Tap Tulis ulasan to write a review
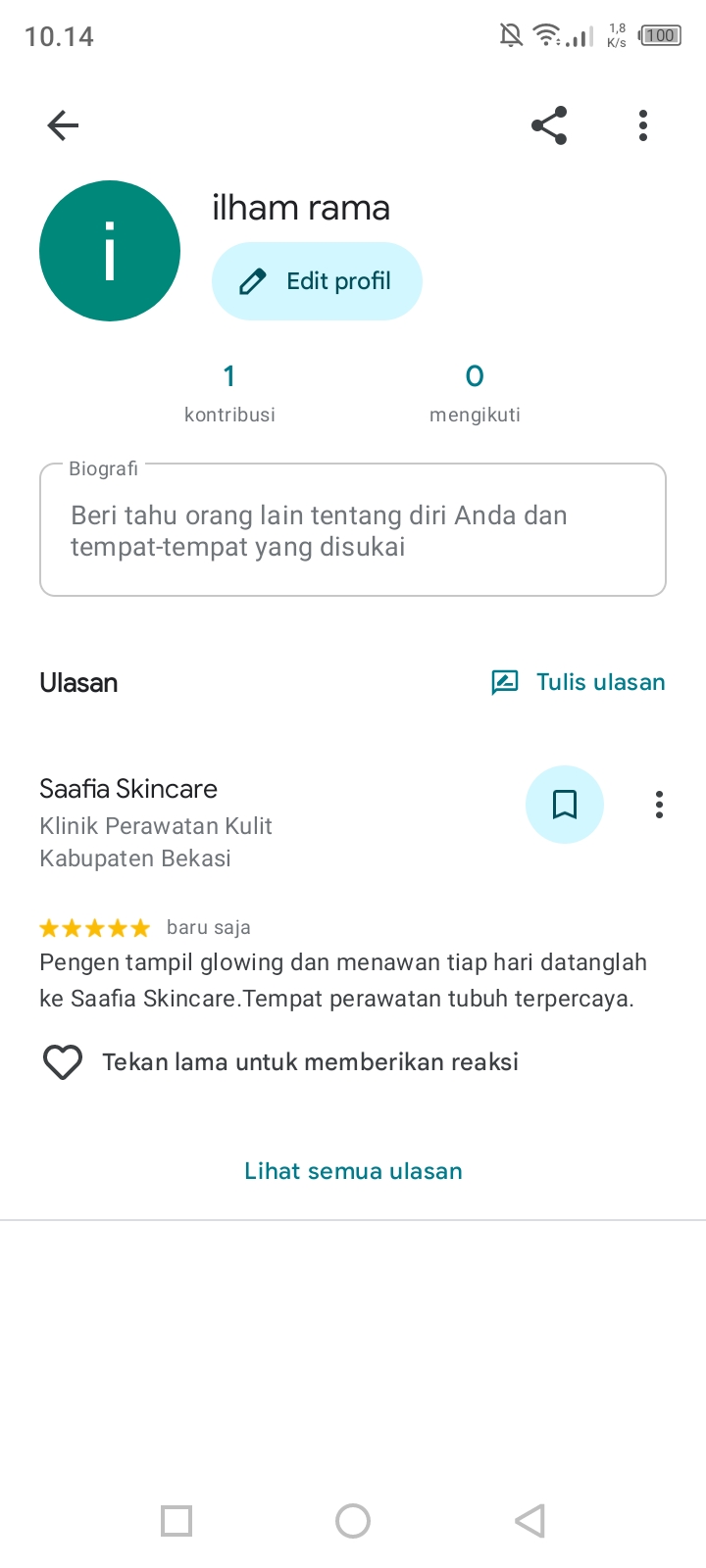 tap(579, 682)
